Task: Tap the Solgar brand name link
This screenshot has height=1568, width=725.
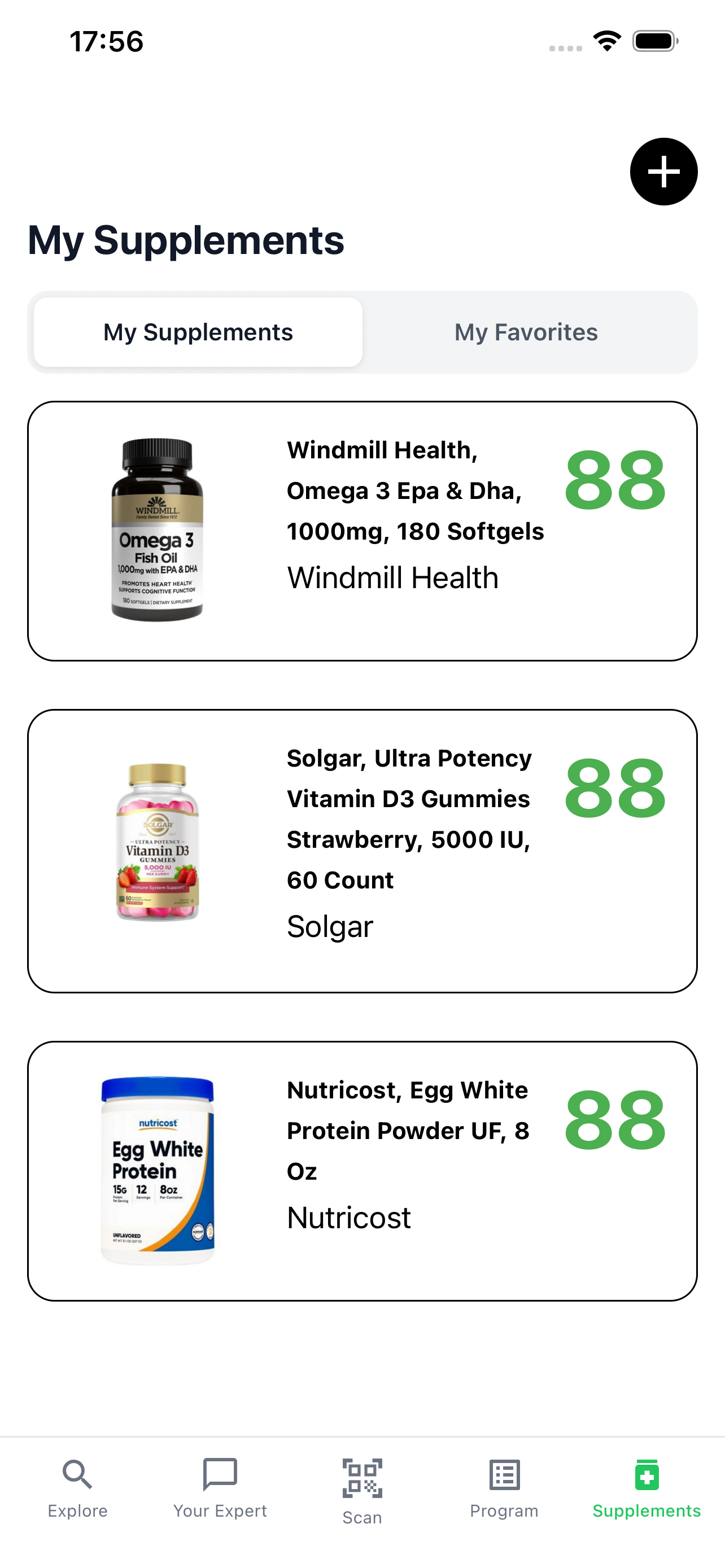Action: point(330,926)
